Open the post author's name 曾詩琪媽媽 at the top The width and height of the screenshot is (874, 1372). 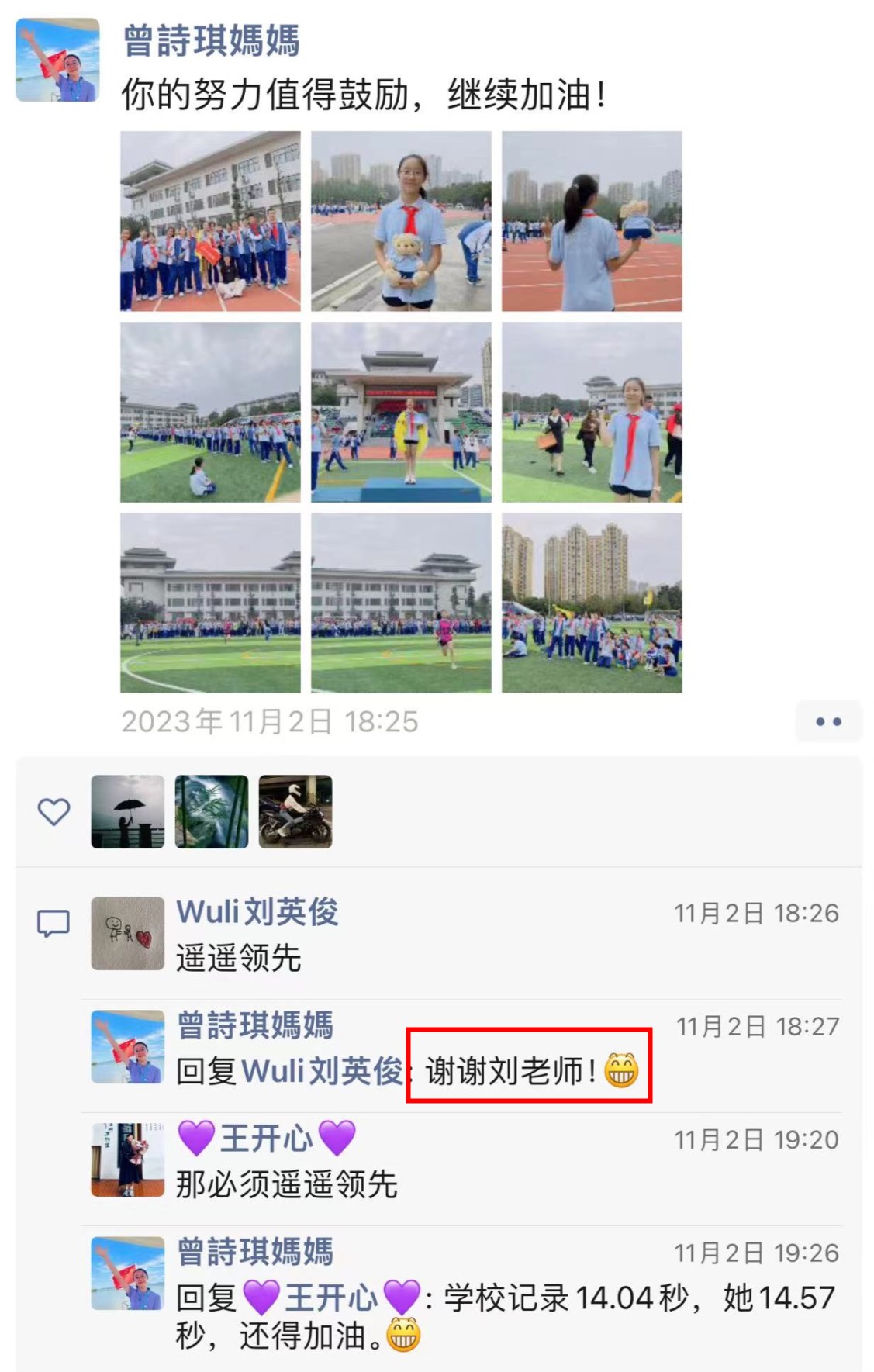[x=211, y=40]
